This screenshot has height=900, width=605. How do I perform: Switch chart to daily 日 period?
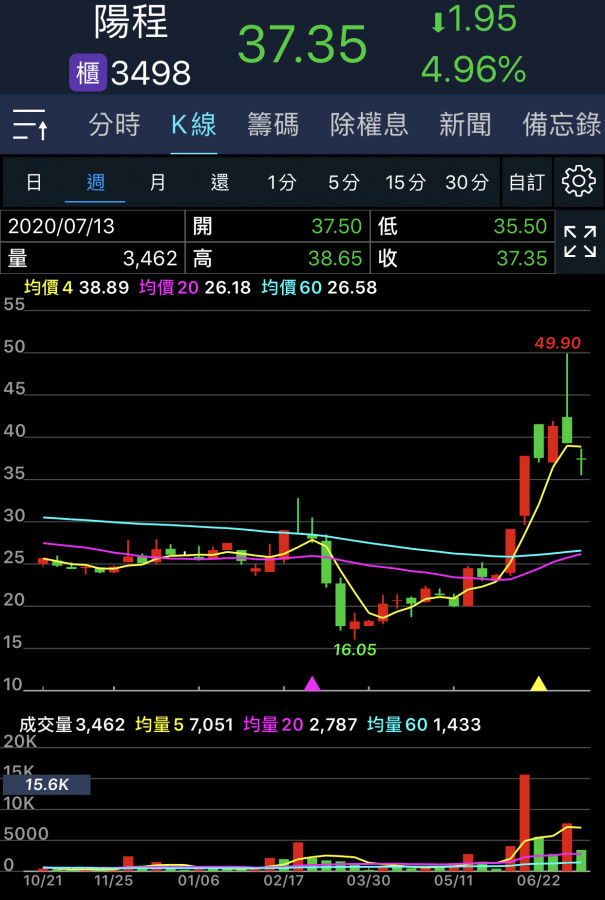point(34,182)
